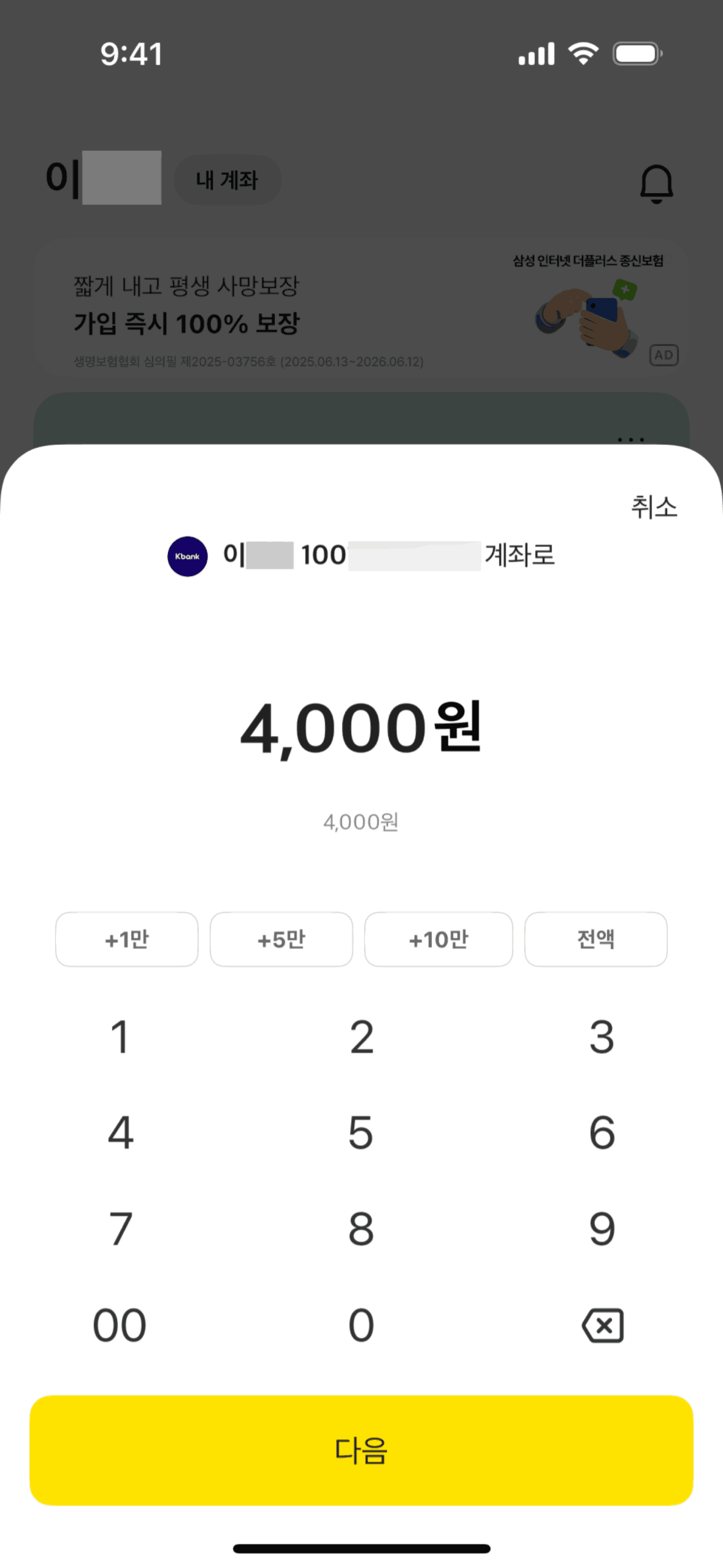Proceed with the yellow 다음 button
This screenshot has width=723, height=1568.
pos(361,1450)
